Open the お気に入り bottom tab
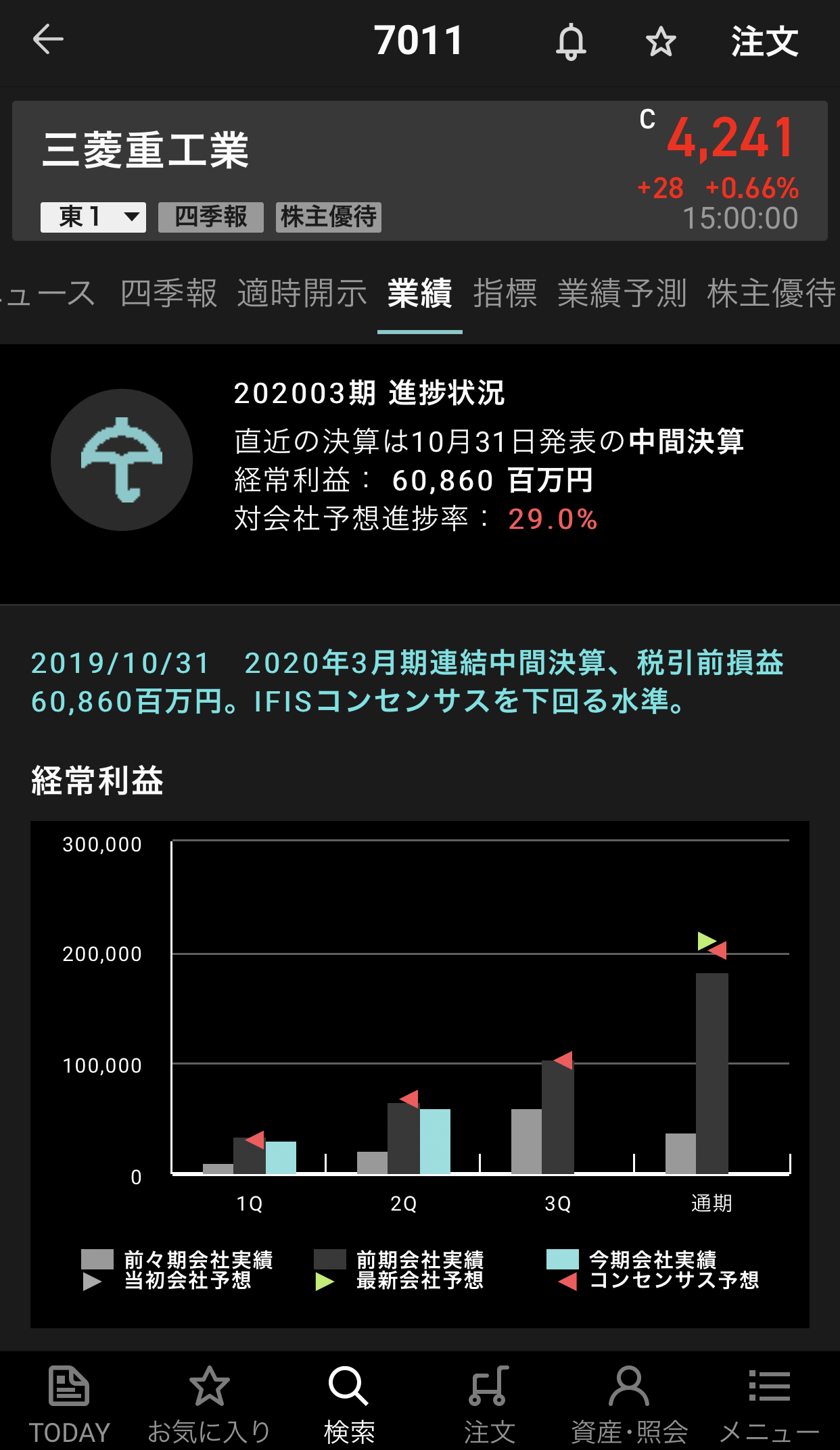The image size is (840, 1450). (209, 1404)
